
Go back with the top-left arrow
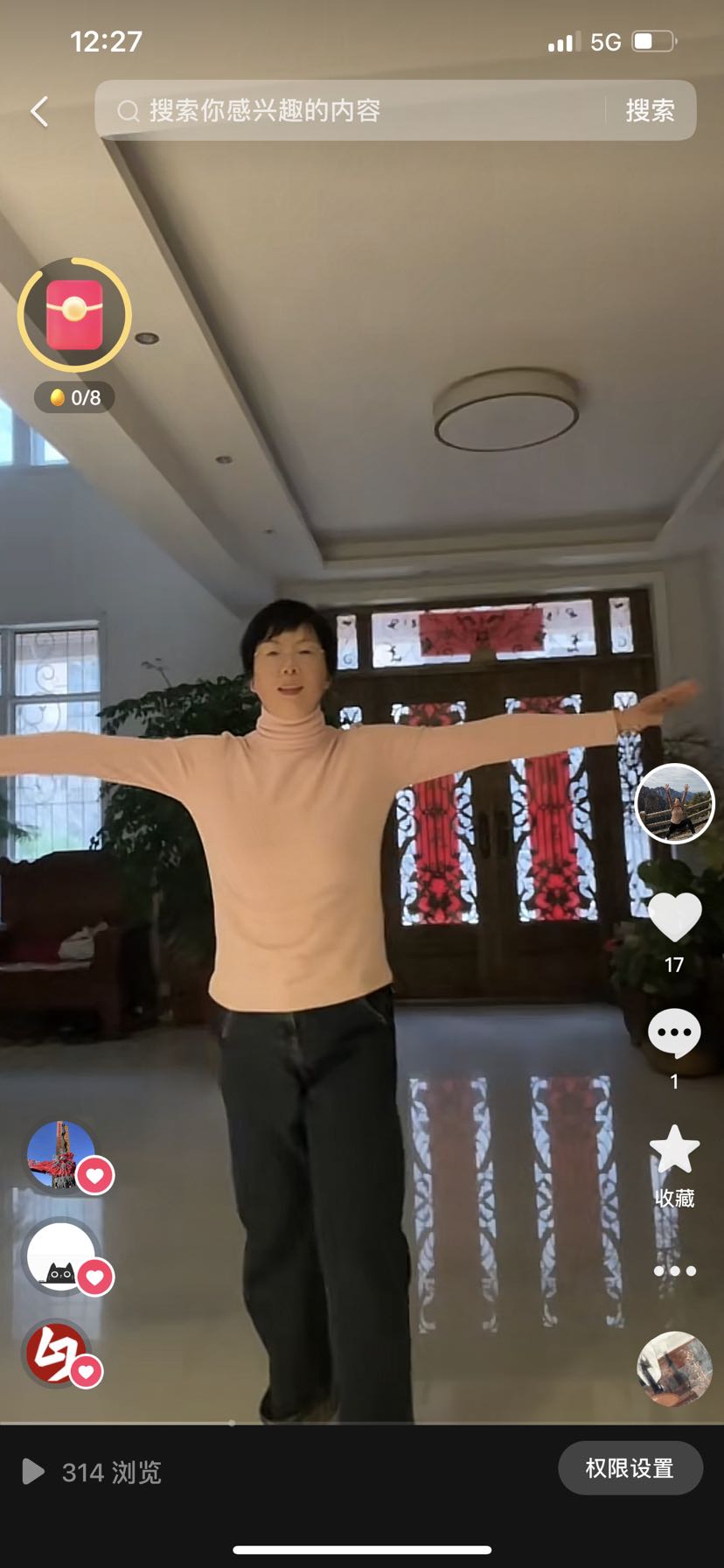[39, 111]
